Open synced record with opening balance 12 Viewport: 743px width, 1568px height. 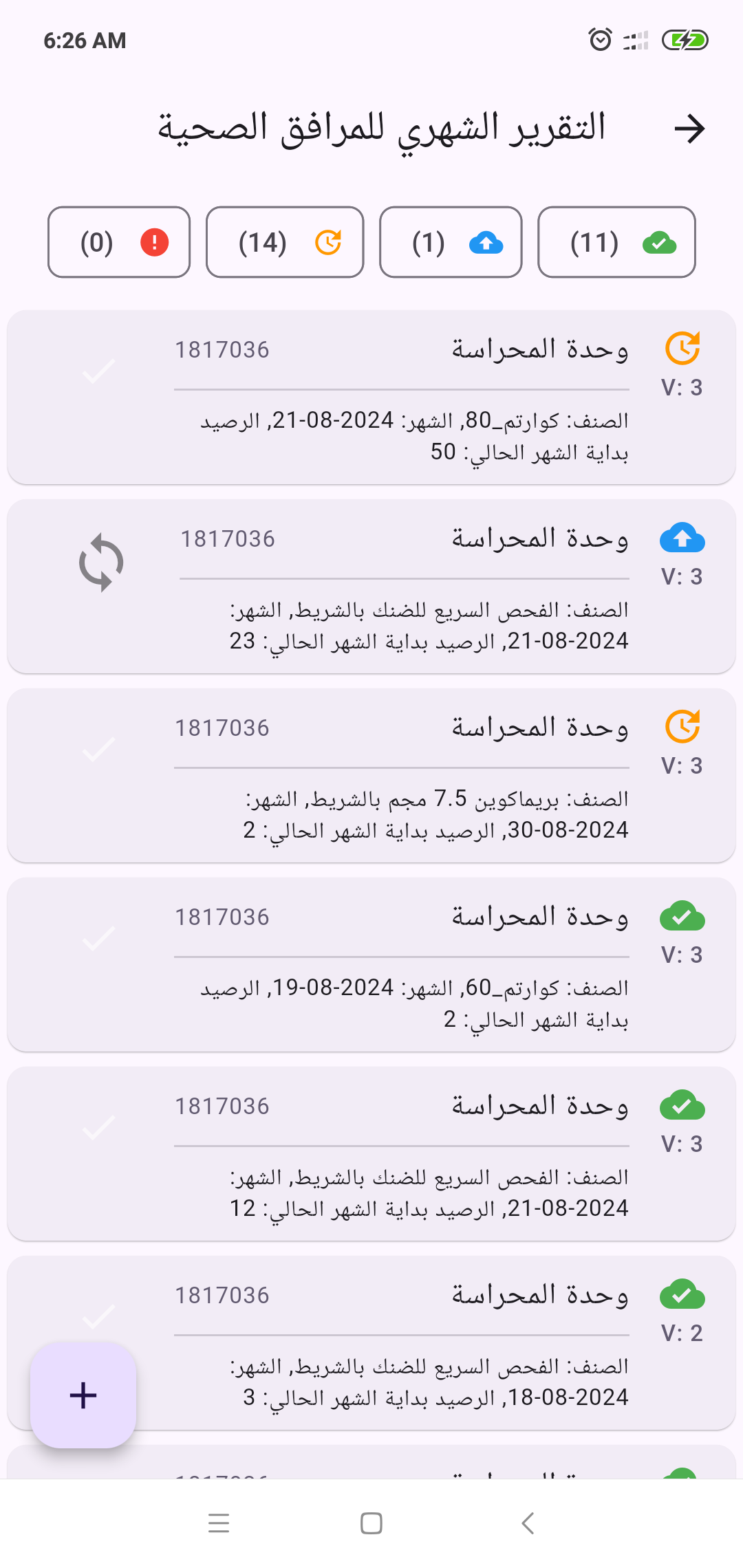[x=371, y=1154]
